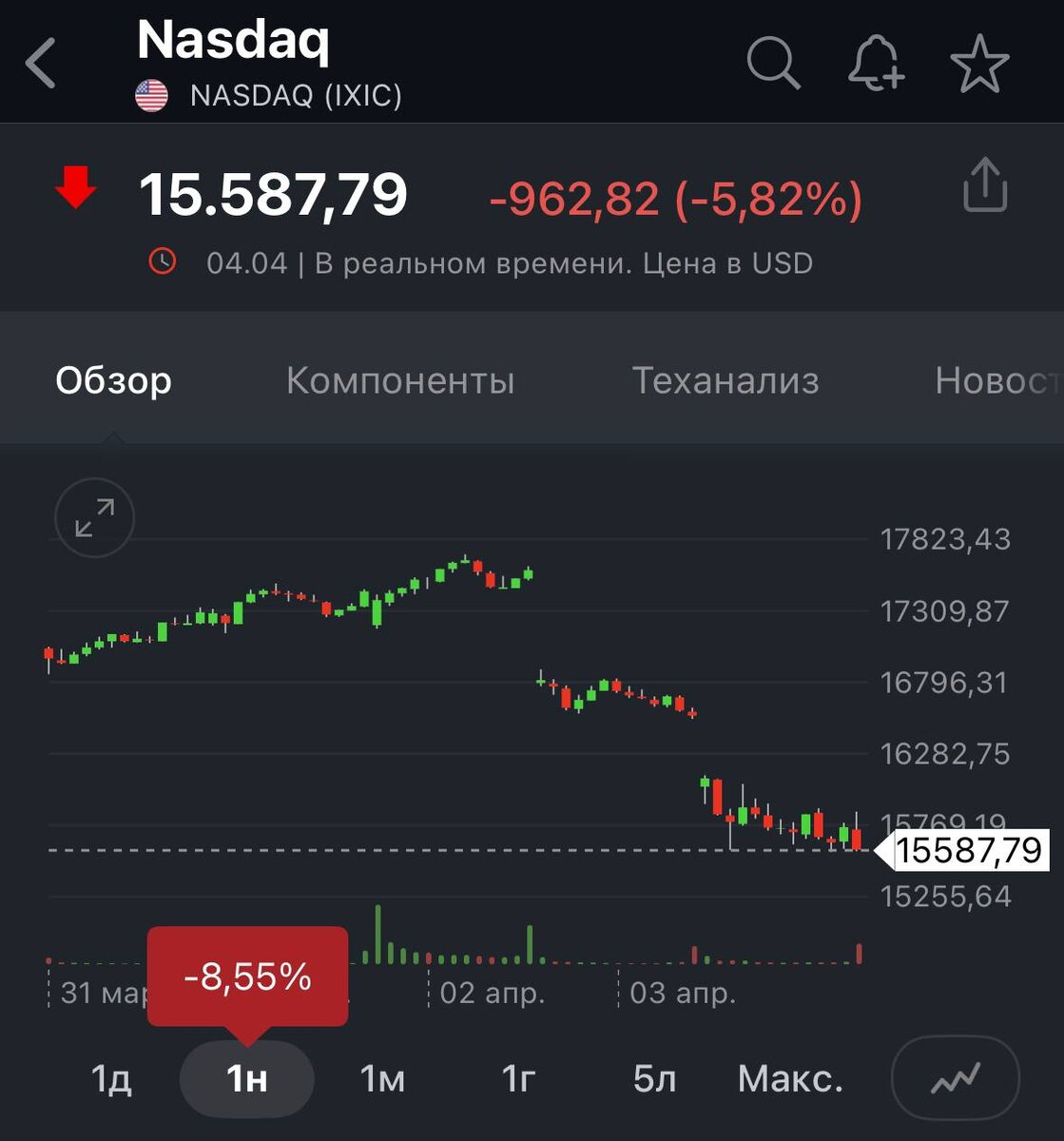Toggle the 5л chart range
This screenshot has height=1141, width=1064.
pyautogui.click(x=653, y=1078)
